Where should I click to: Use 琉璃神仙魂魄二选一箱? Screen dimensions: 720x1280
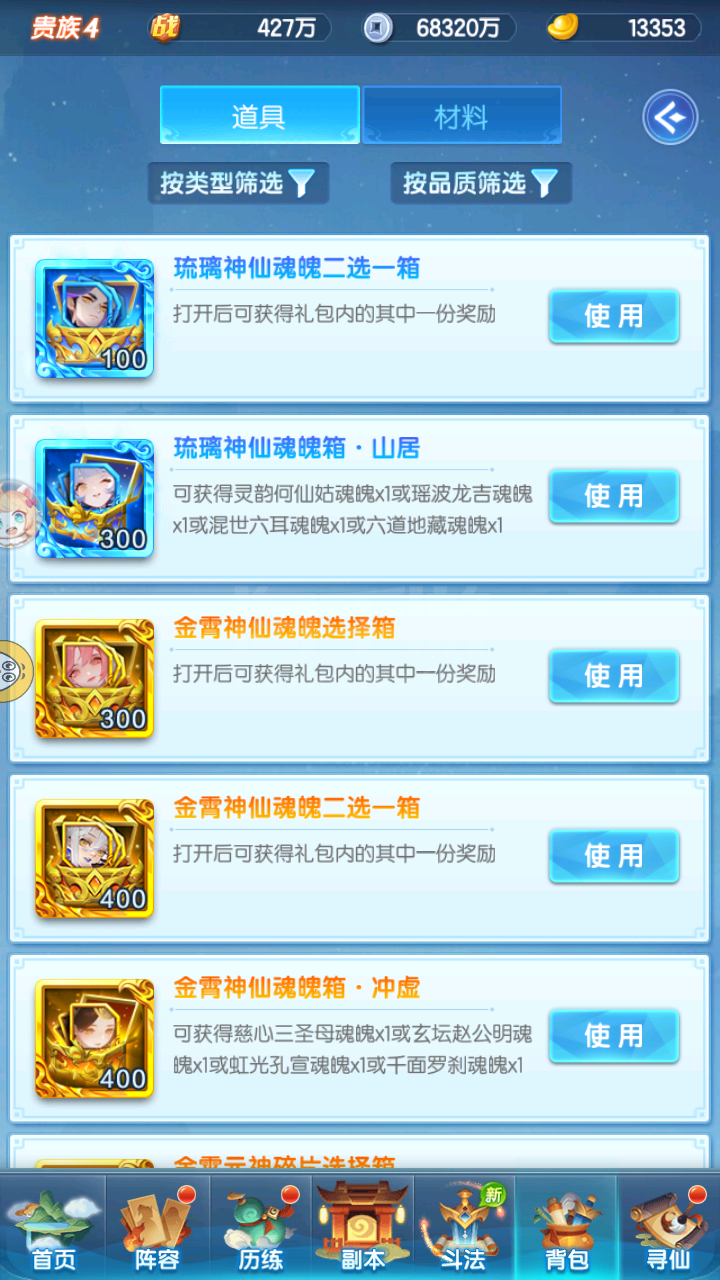(x=613, y=316)
